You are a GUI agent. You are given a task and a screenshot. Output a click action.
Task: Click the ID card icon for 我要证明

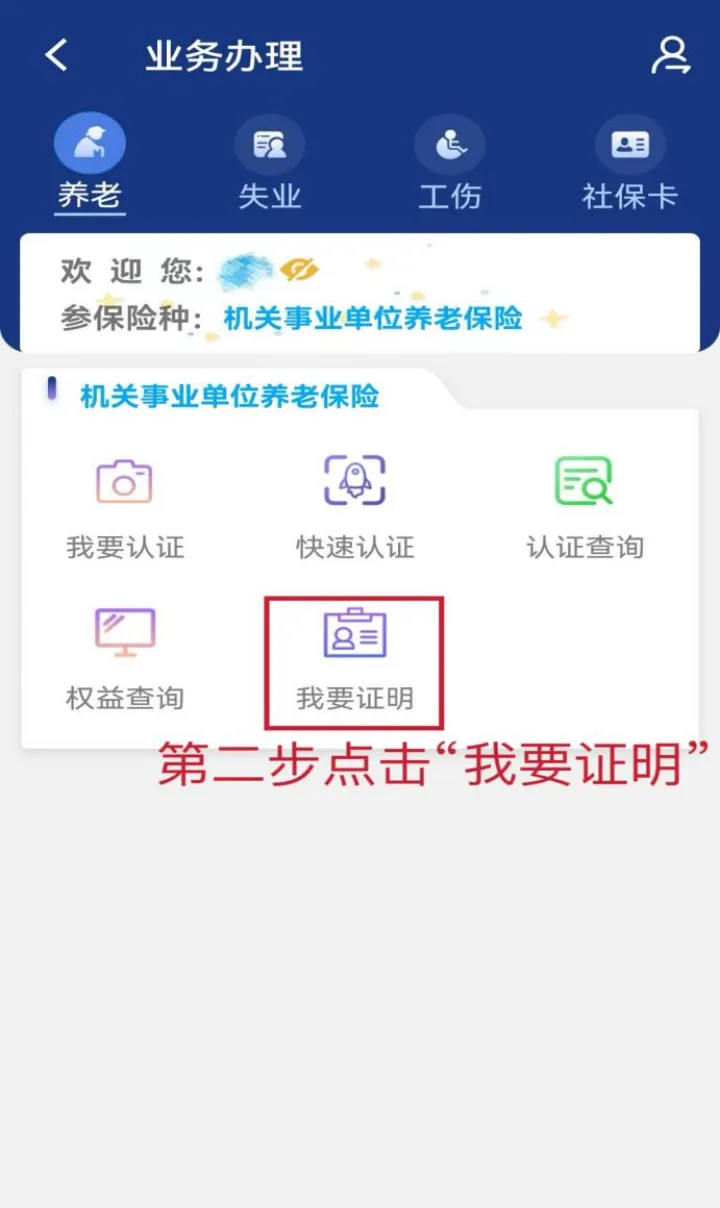(356, 632)
